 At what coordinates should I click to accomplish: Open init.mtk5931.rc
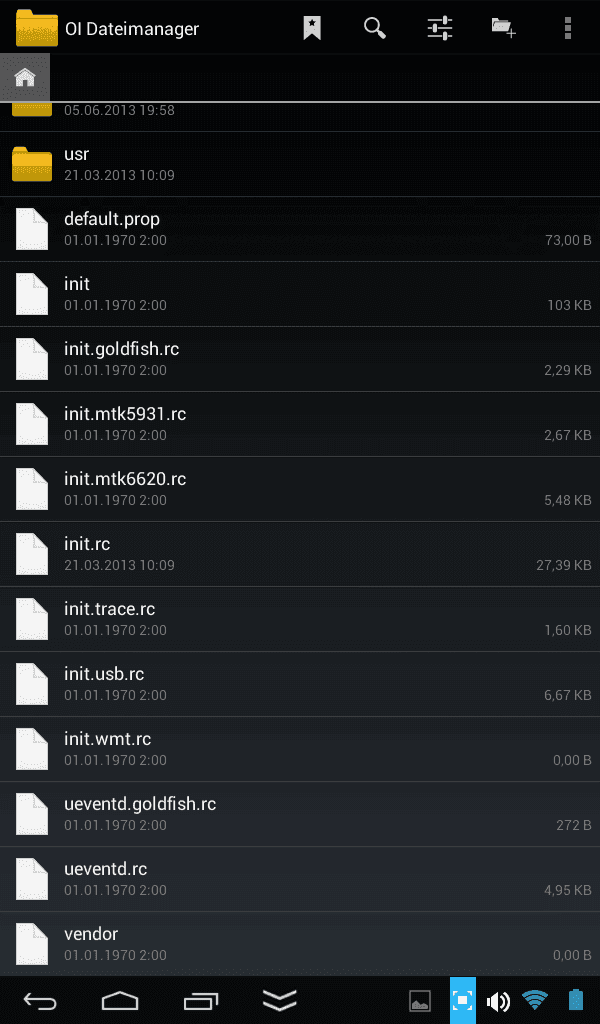click(300, 424)
